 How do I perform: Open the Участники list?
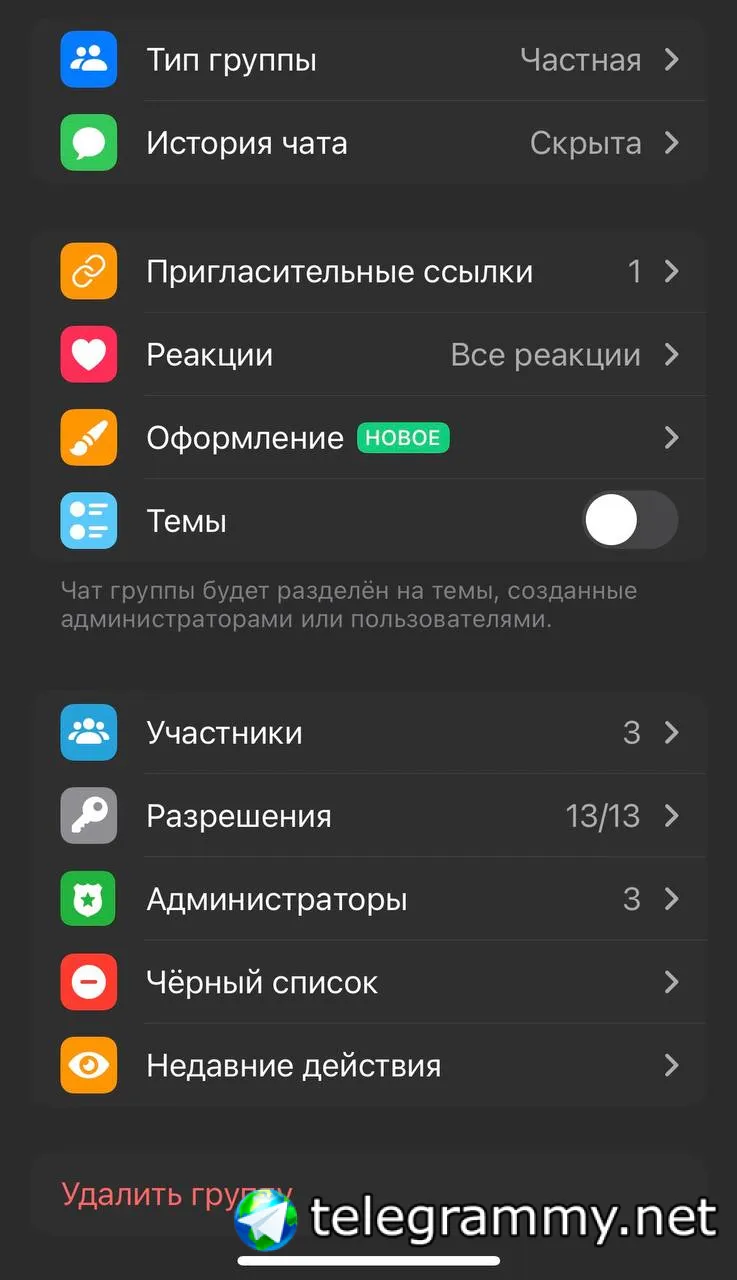click(x=368, y=733)
